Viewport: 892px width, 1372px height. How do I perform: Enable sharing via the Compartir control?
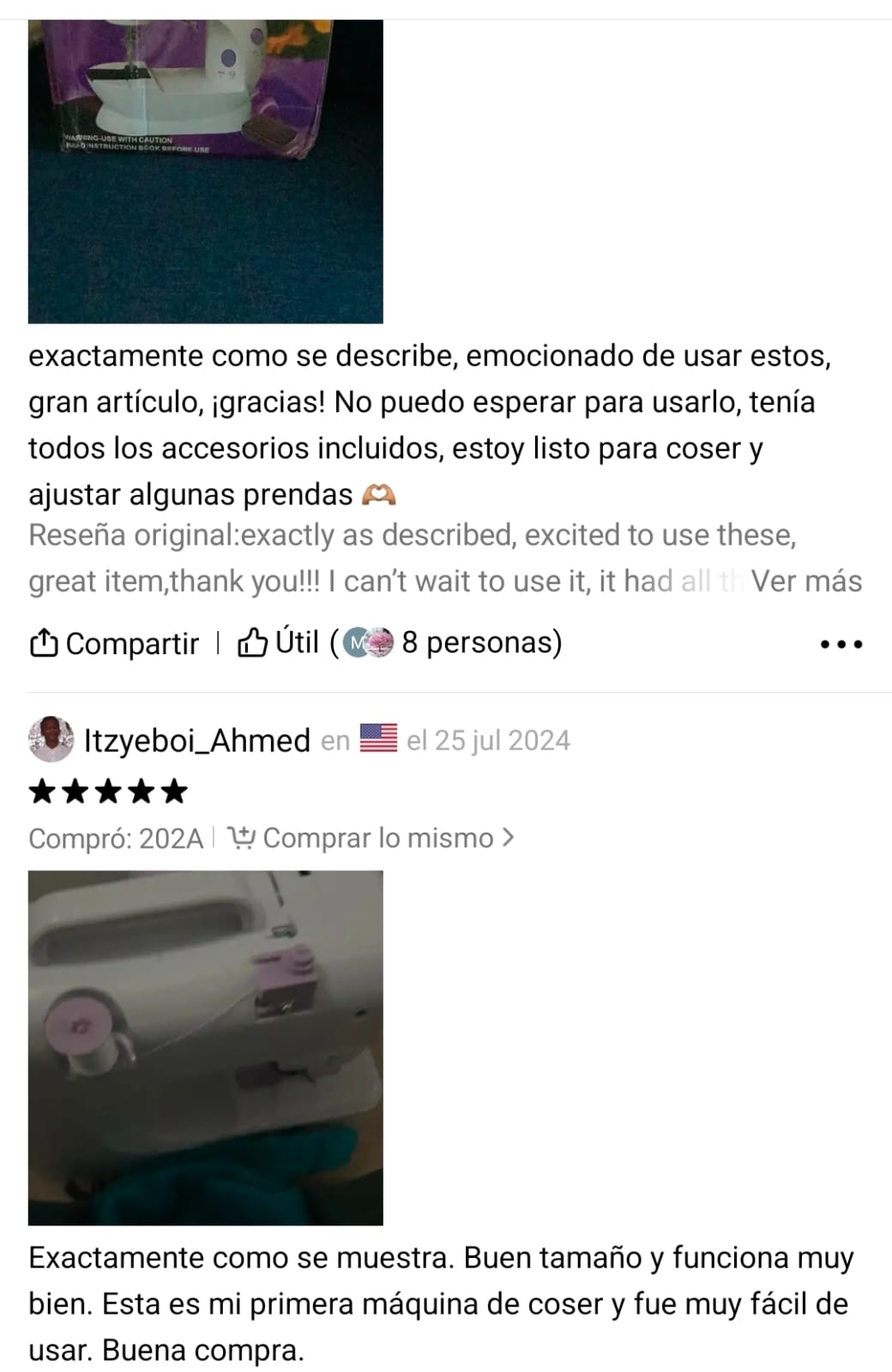click(111, 641)
